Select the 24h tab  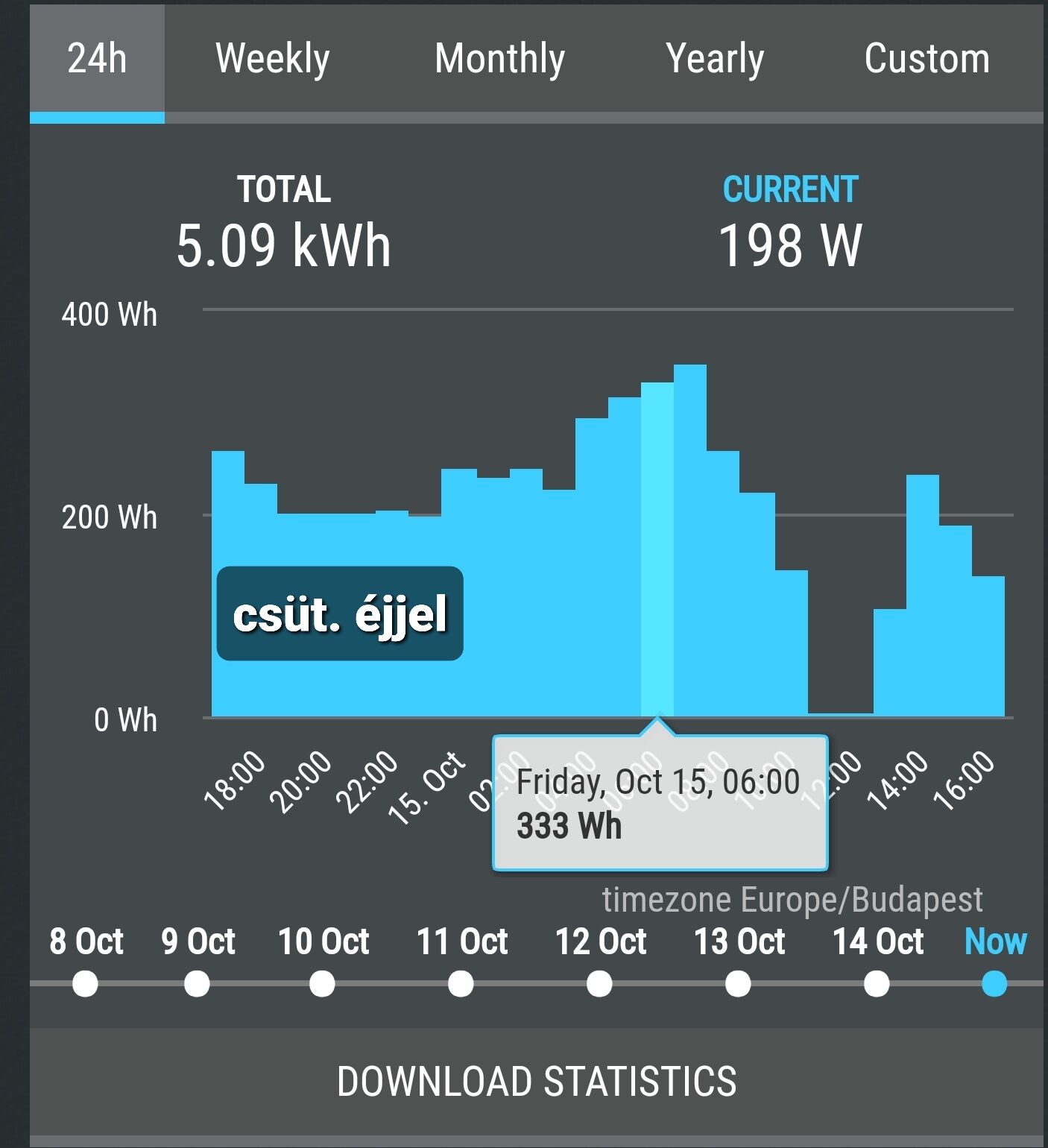tap(97, 59)
